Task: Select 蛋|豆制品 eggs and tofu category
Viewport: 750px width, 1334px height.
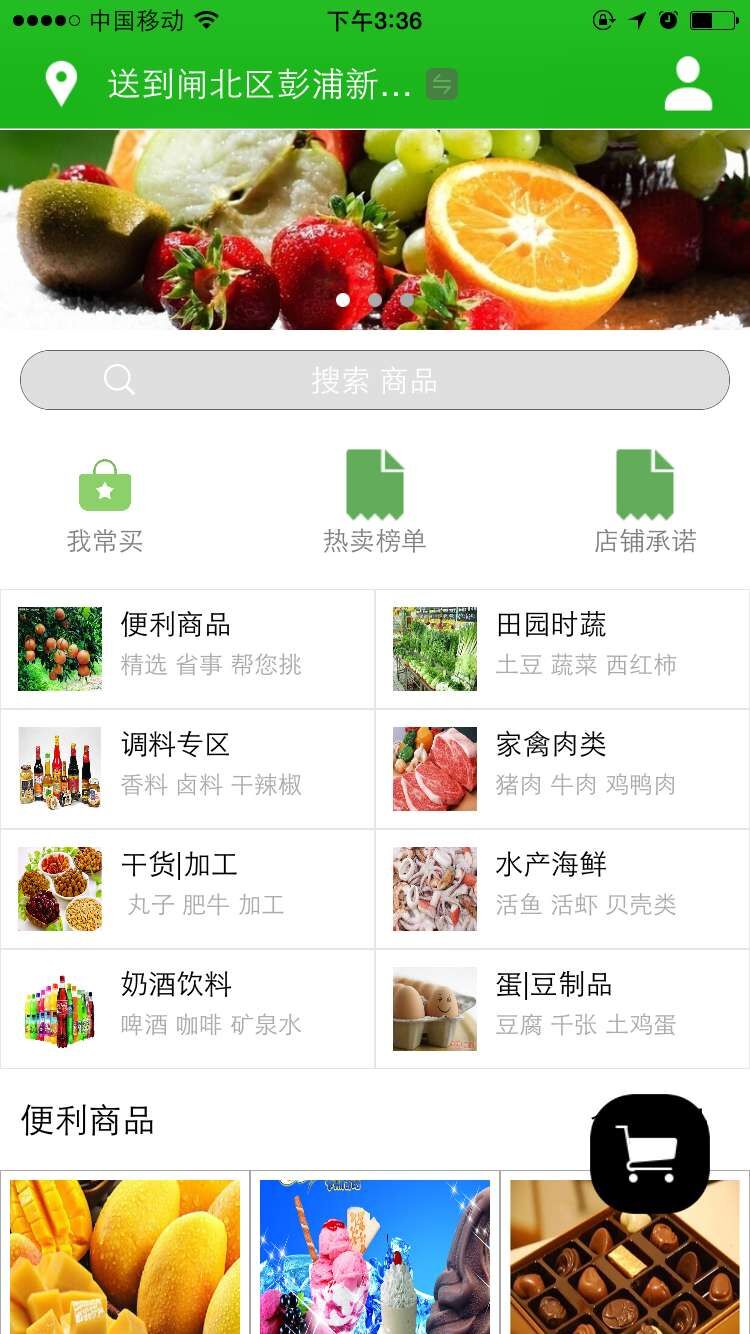Action: [562, 1009]
